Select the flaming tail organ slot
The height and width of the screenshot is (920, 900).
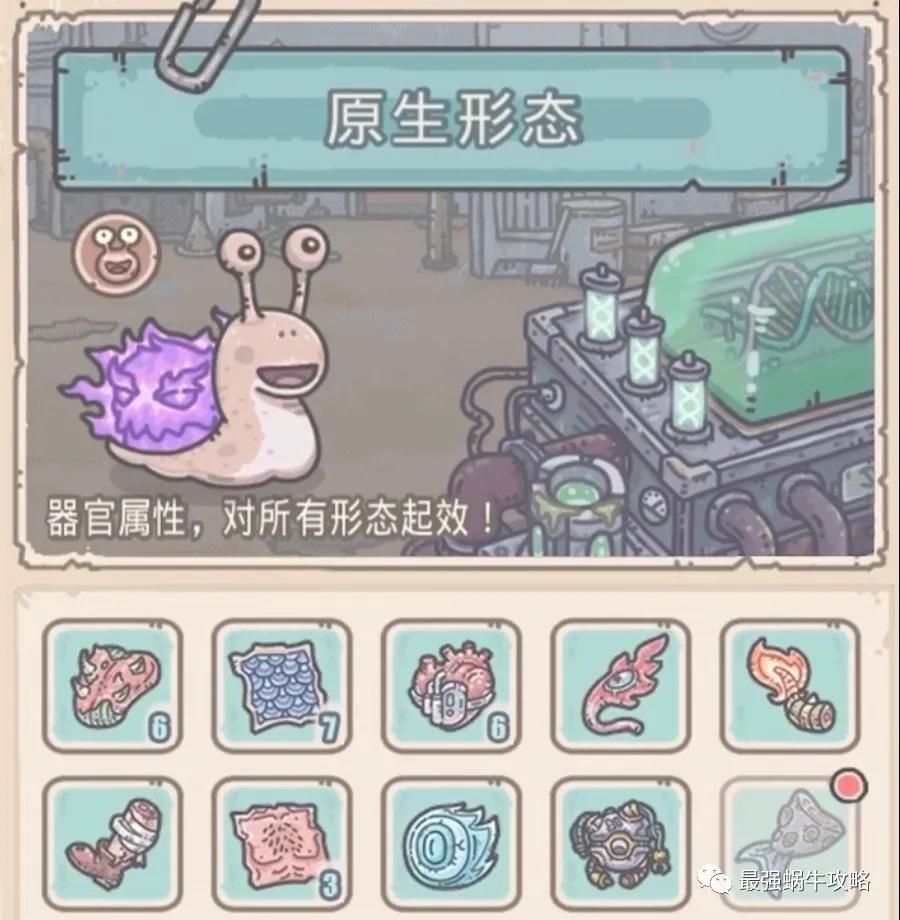tap(790, 685)
